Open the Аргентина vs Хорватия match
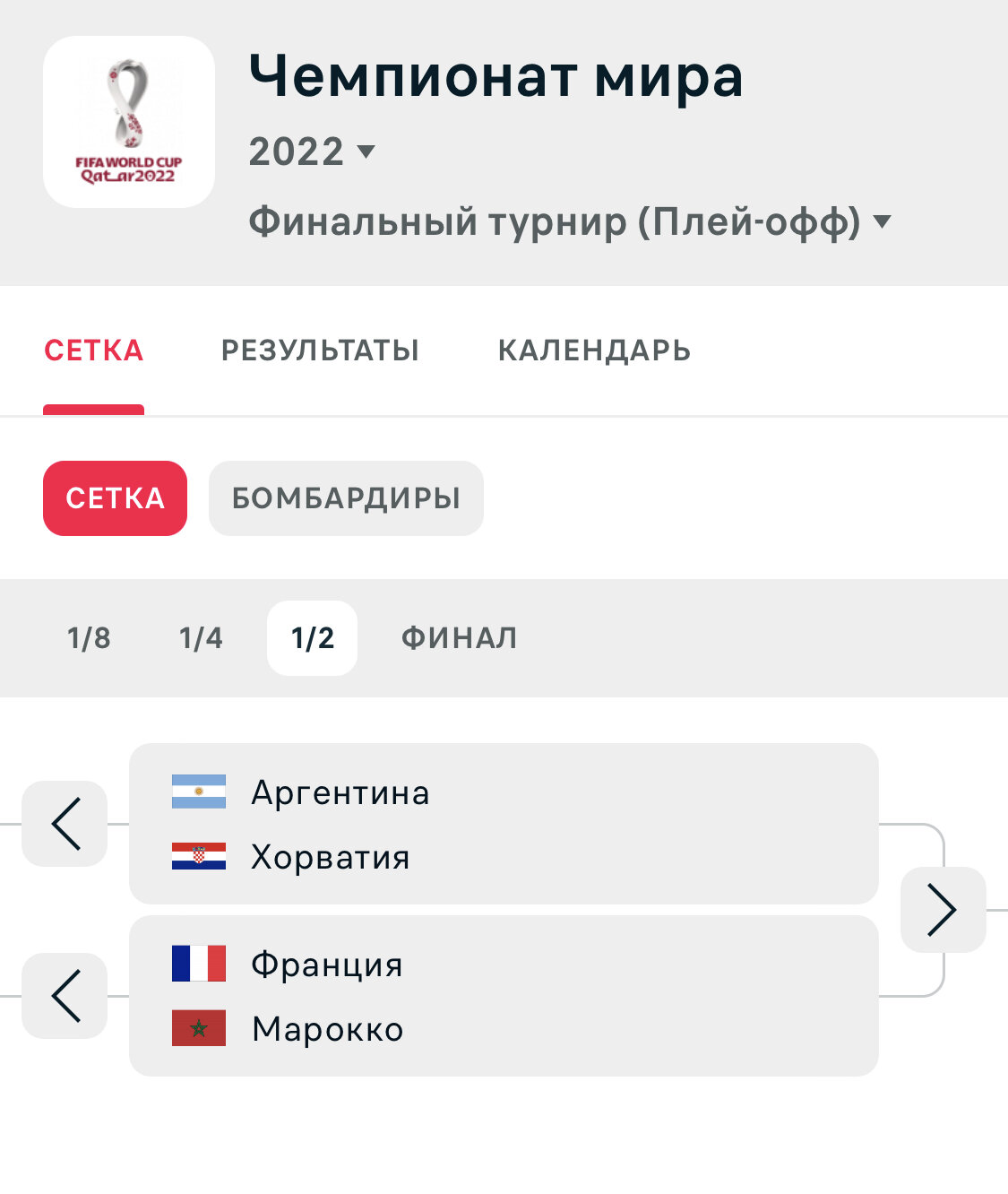1008x1194 pixels. click(x=504, y=824)
